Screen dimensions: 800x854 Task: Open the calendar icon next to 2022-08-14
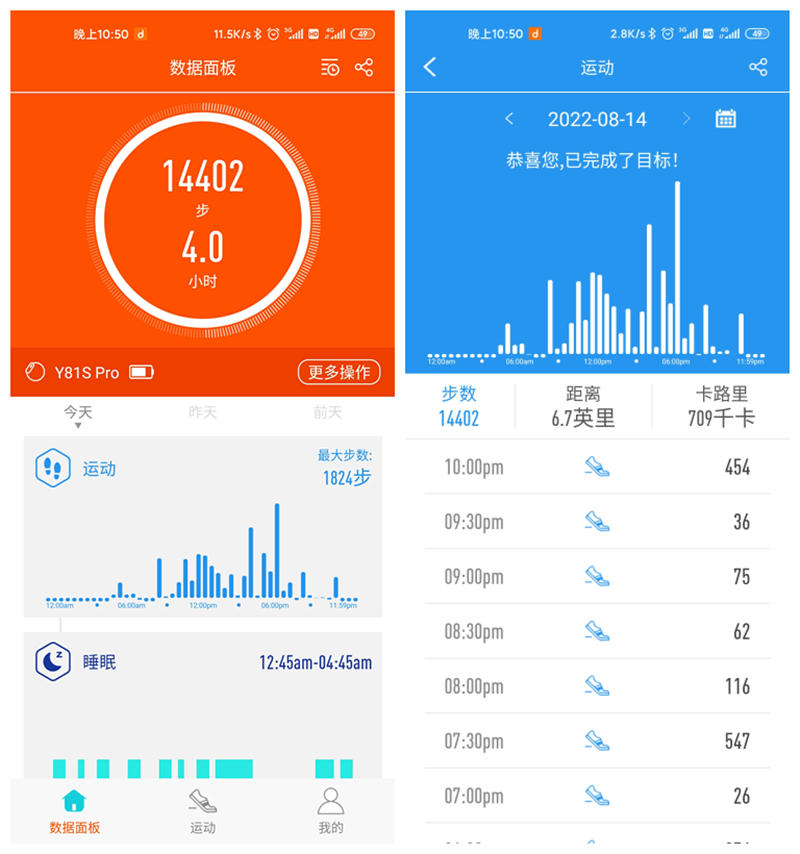724,118
